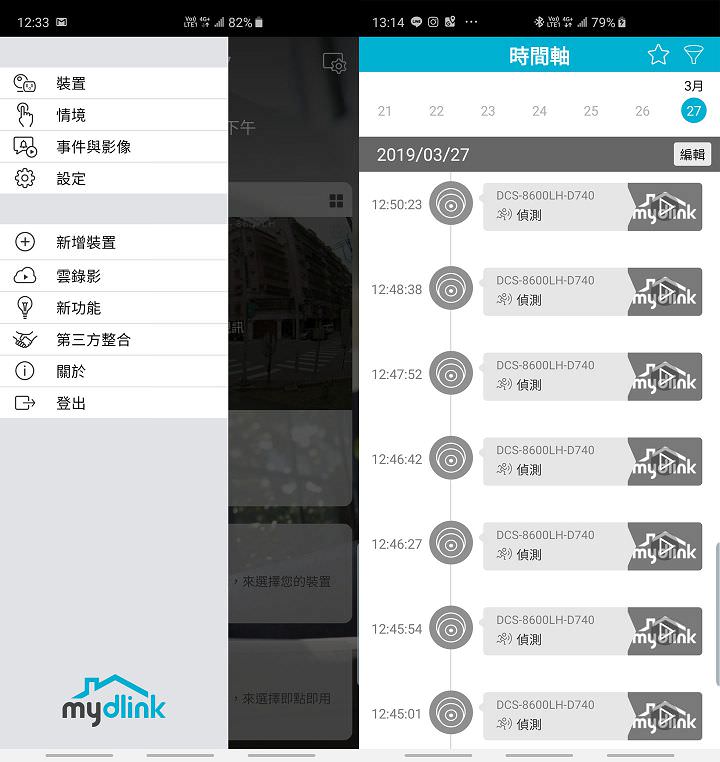Screen dimensions: 720x762
Task: Open 第三方整合 integrations
Action: (93, 340)
